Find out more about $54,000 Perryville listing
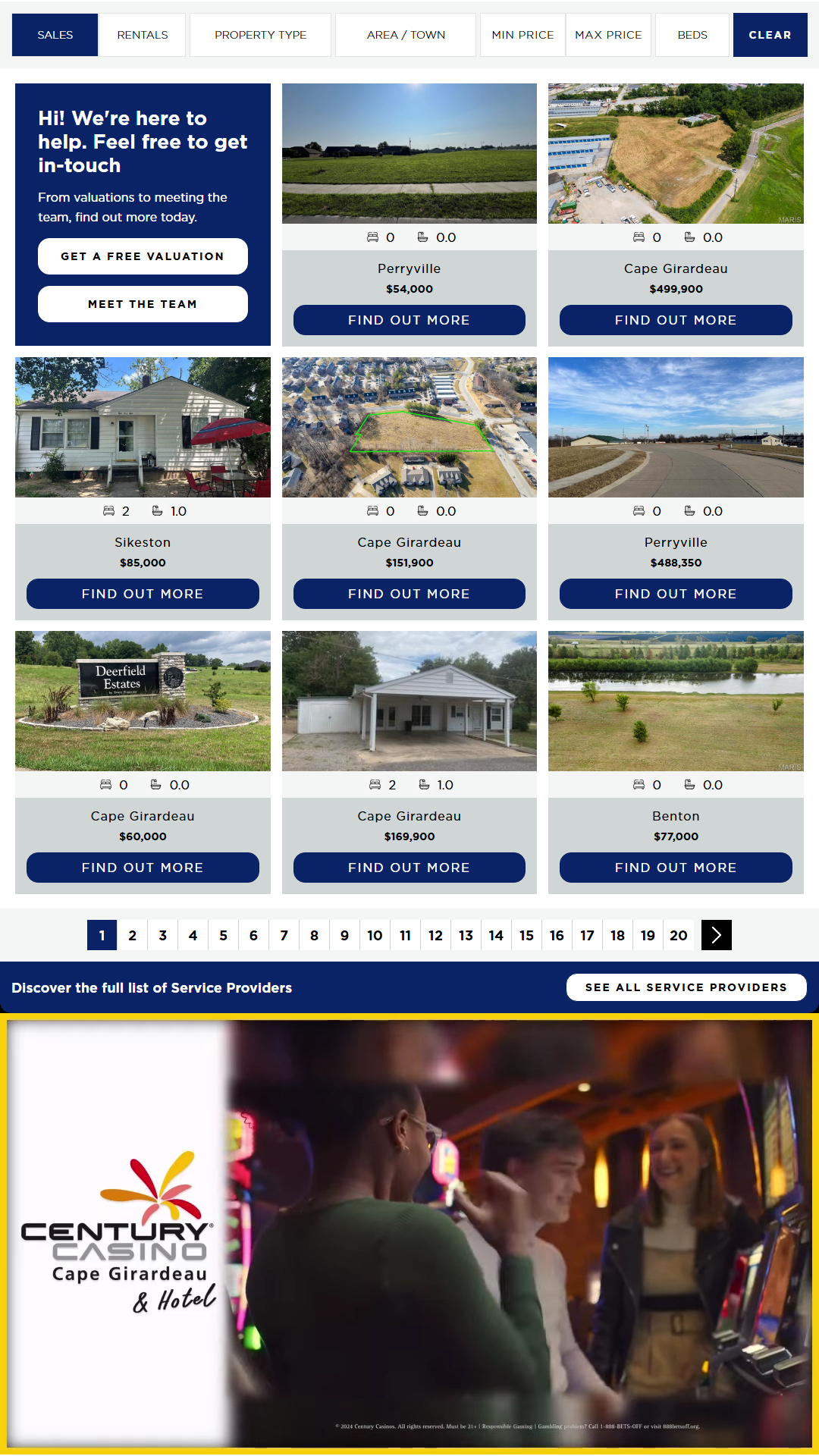819x1456 pixels. [409, 320]
